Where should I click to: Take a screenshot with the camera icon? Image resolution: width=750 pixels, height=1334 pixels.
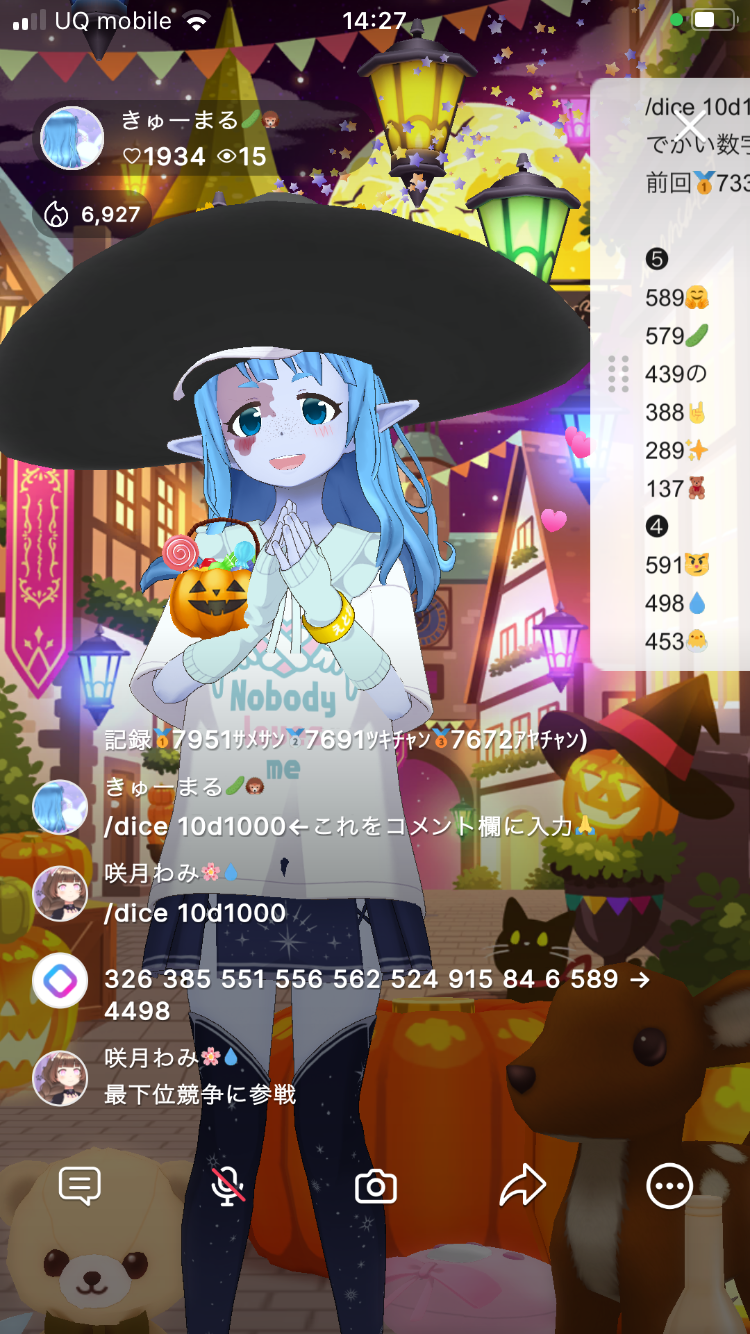click(x=376, y=1187)
